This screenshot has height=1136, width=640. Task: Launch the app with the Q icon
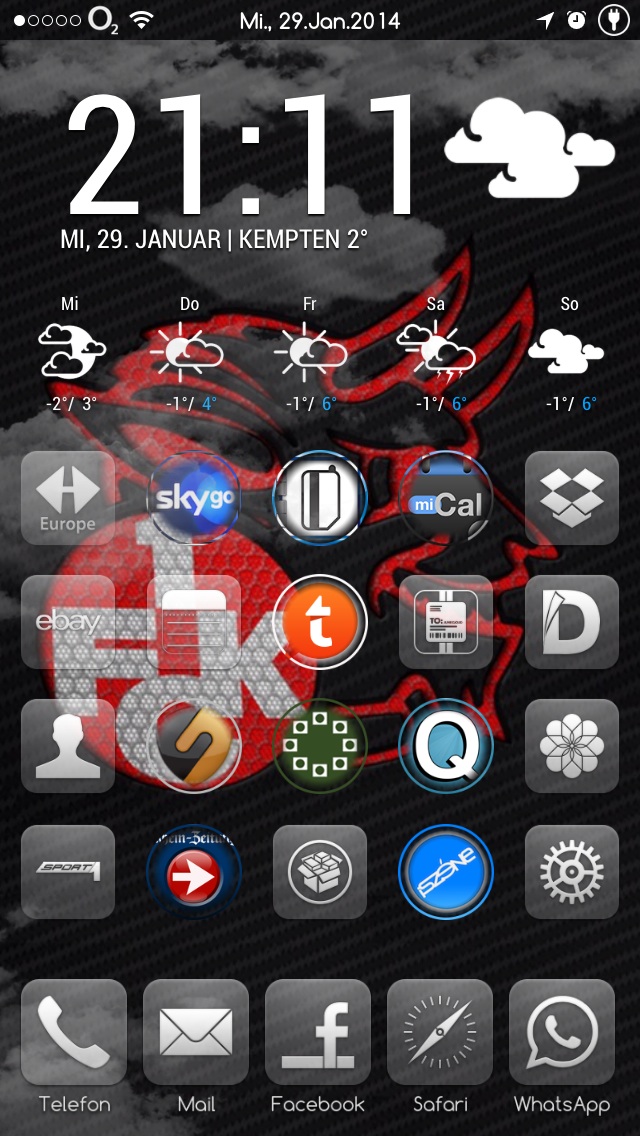(x=446, y=746)
